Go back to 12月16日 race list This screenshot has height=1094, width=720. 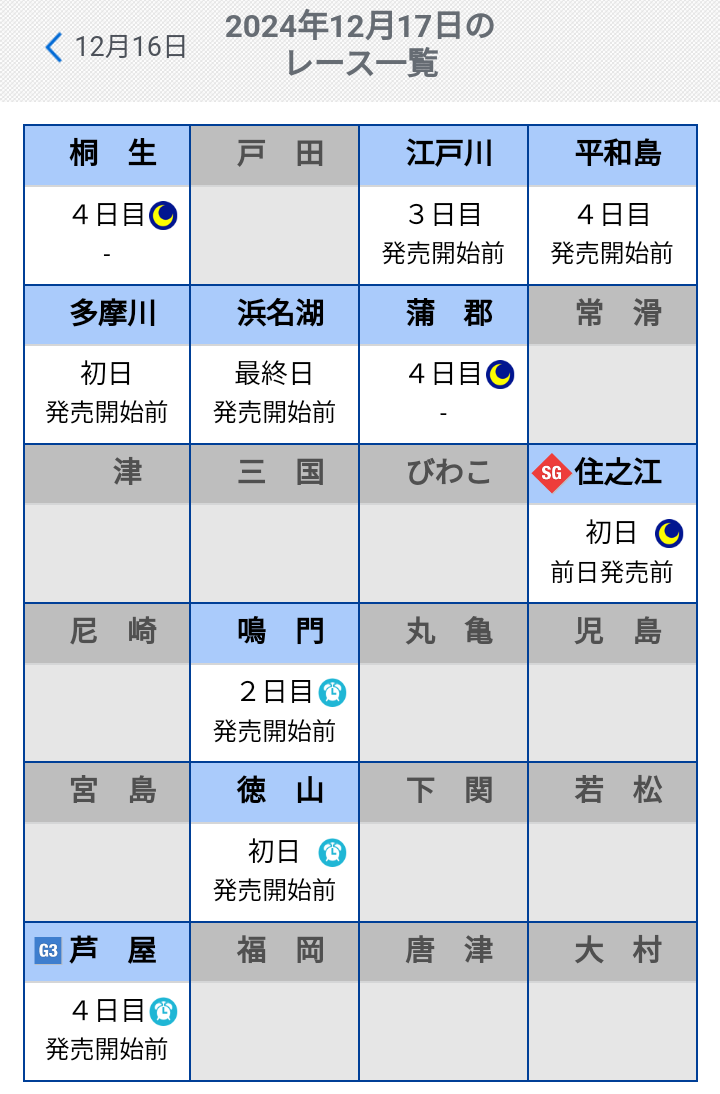[115, 47]
